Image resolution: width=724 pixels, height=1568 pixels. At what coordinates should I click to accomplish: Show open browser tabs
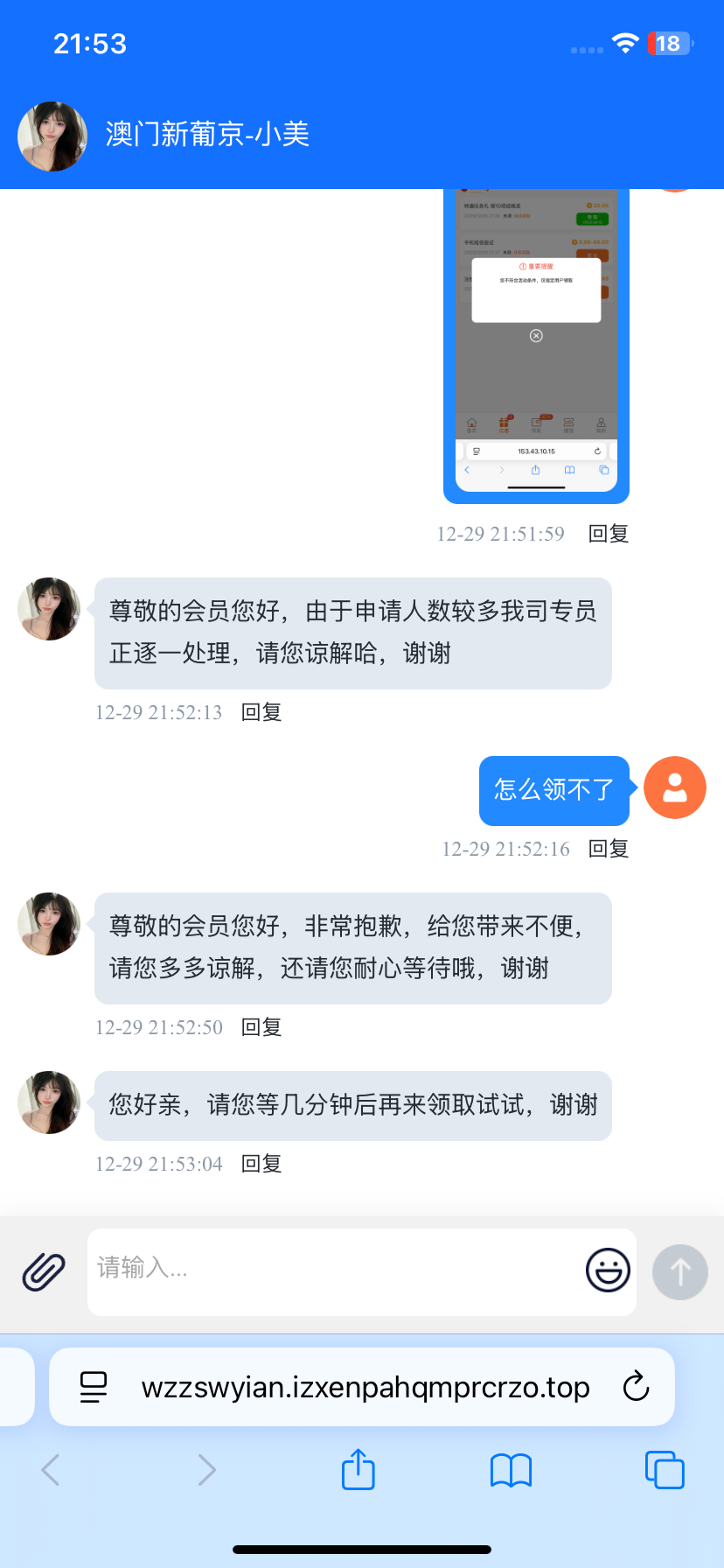(x=665, y=1469)
